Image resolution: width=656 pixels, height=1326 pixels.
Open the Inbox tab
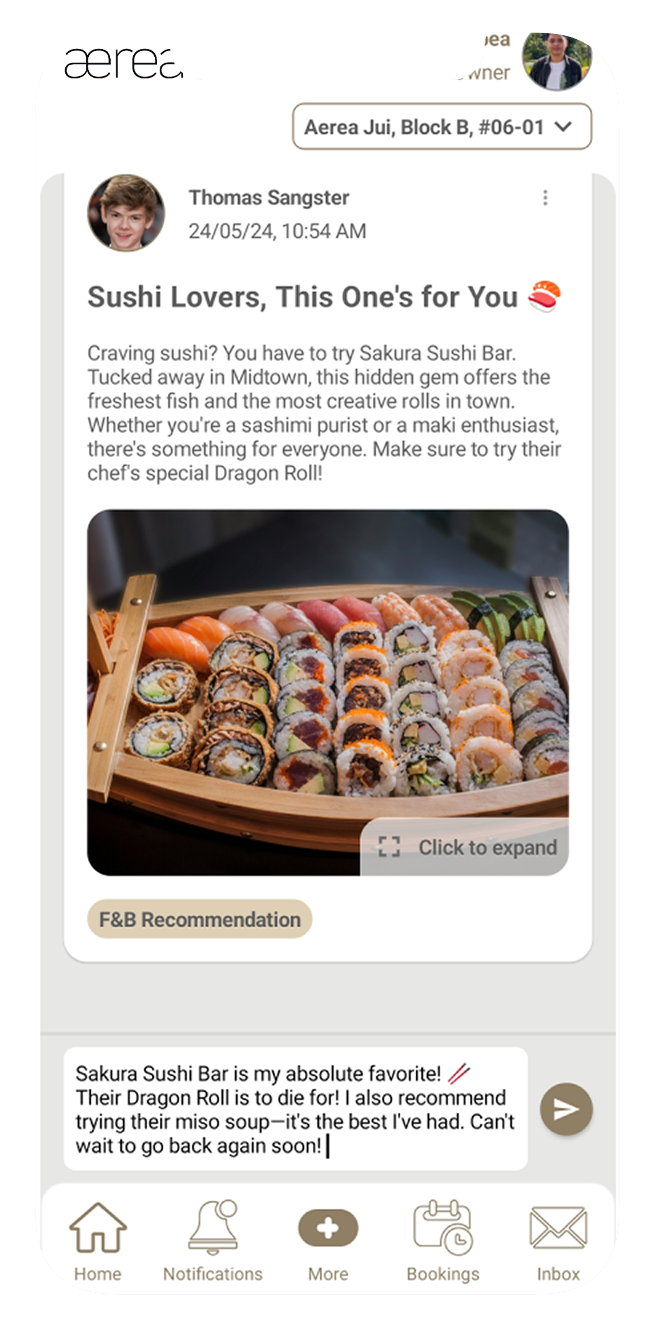point(558,1242)
